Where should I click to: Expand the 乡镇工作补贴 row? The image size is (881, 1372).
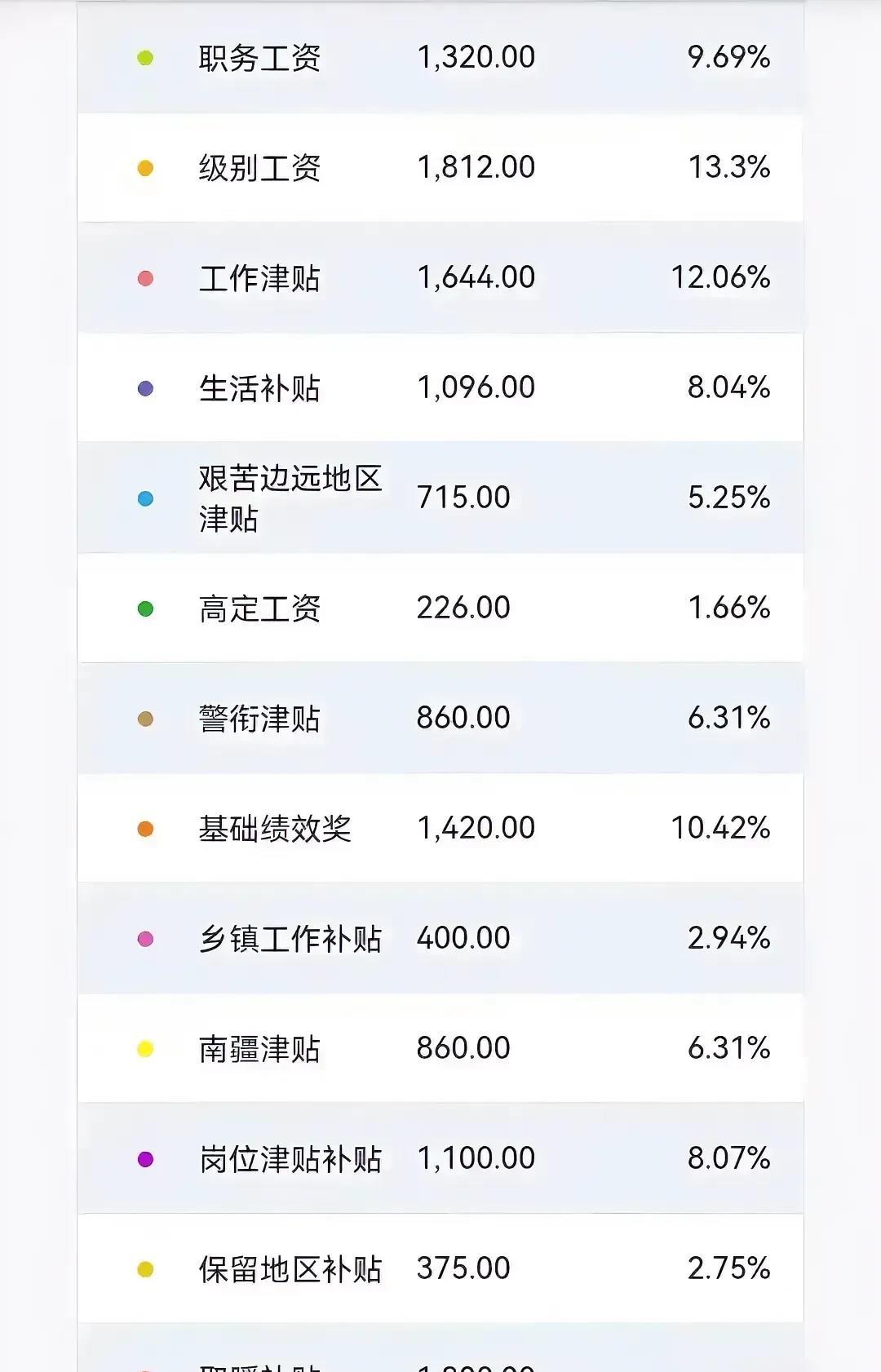pyautogui.click(x=440, y=938)
